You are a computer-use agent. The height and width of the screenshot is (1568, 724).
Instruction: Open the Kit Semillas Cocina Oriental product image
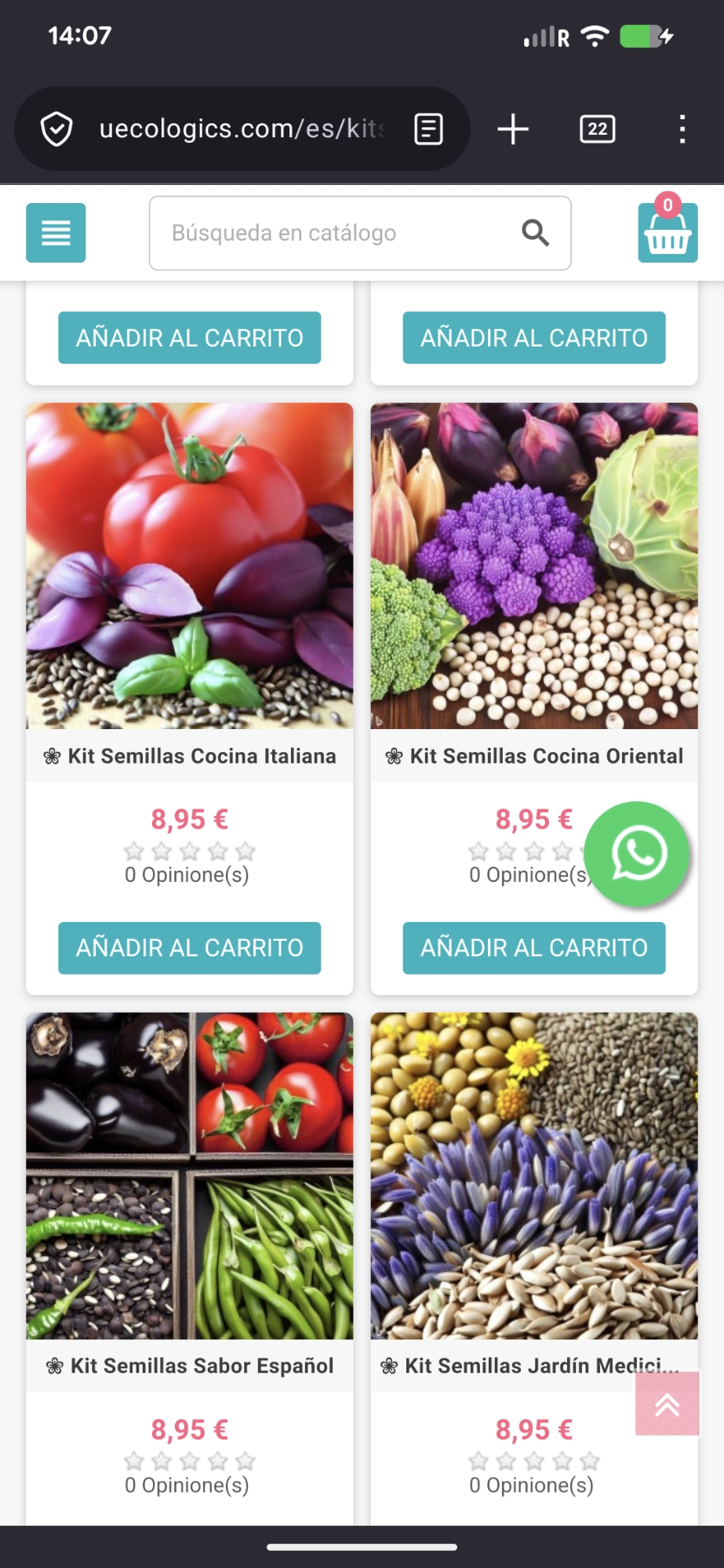[x=533, y=565]
